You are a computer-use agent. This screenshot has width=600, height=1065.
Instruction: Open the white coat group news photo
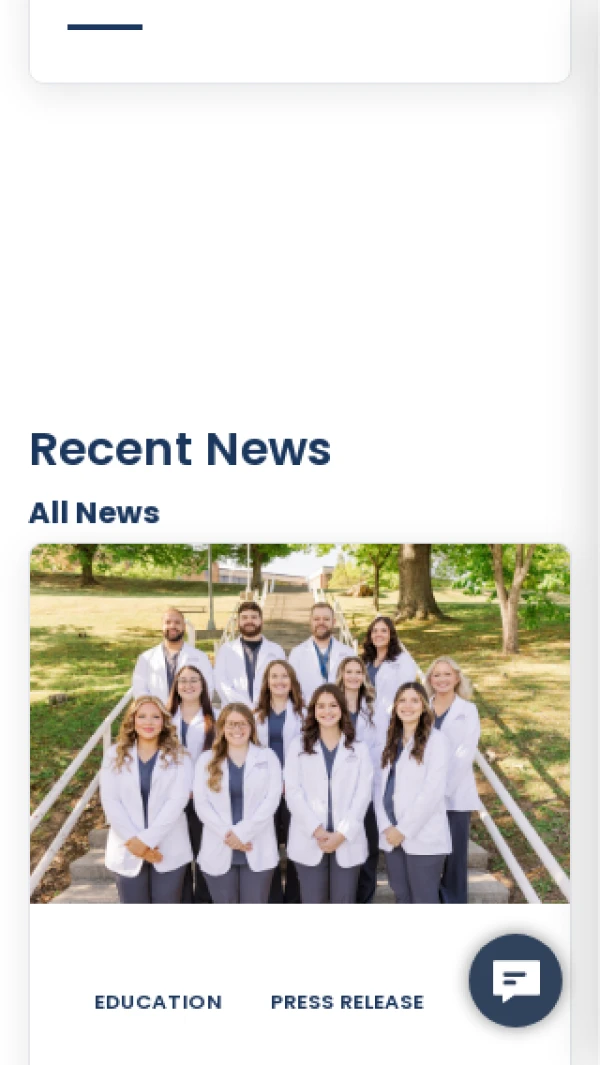pyautogui.click(x=300, y=723)
